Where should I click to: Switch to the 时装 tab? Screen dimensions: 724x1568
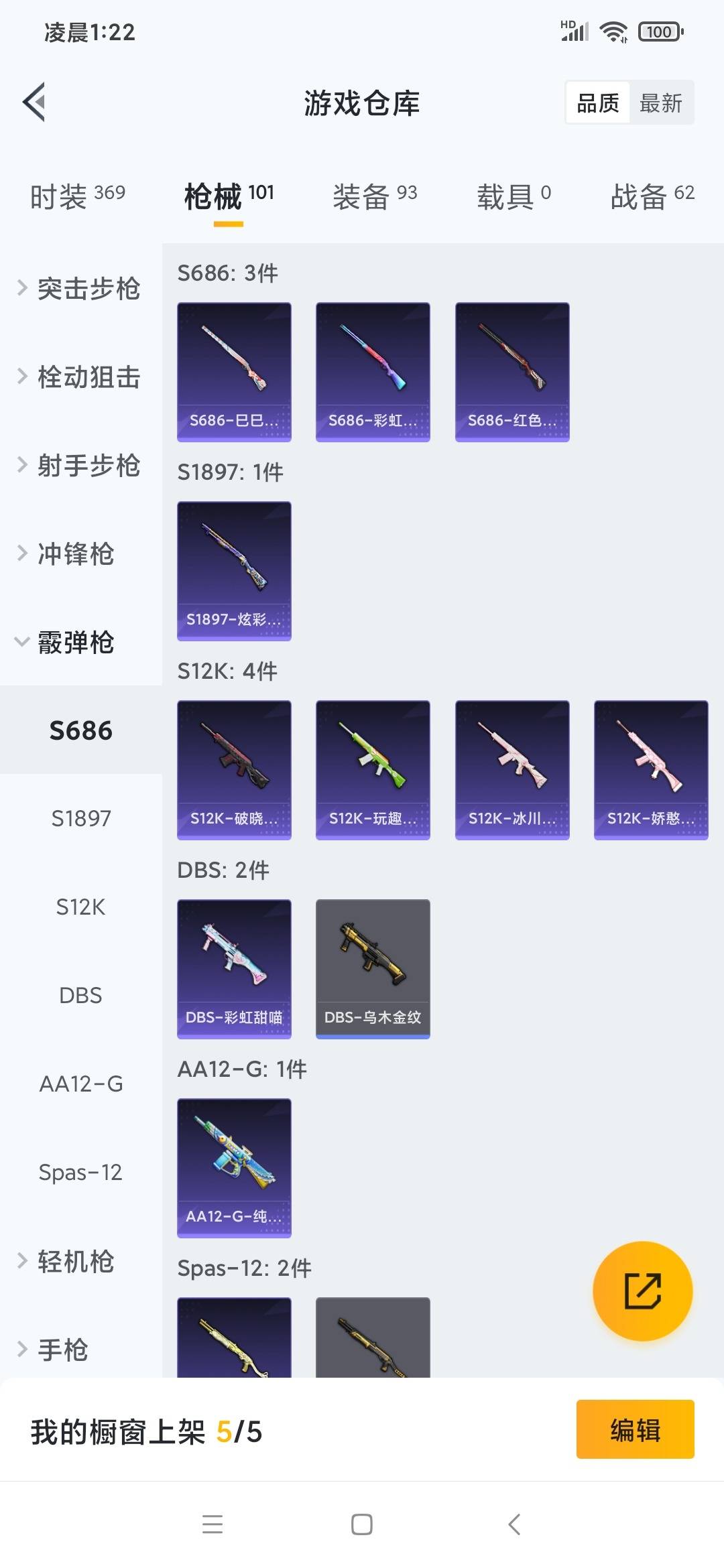point(78,196)
